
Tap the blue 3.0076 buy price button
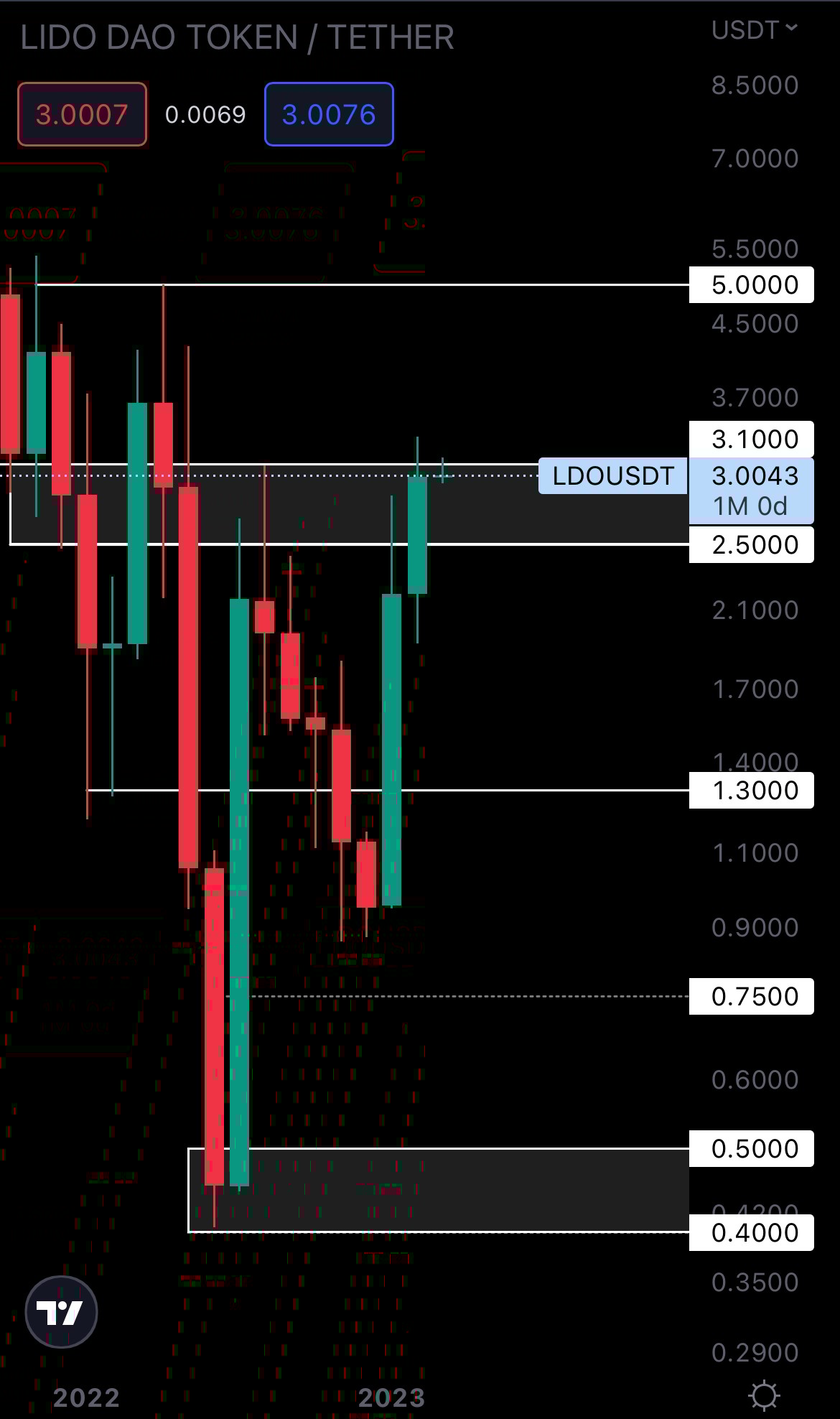coord(329,114)
